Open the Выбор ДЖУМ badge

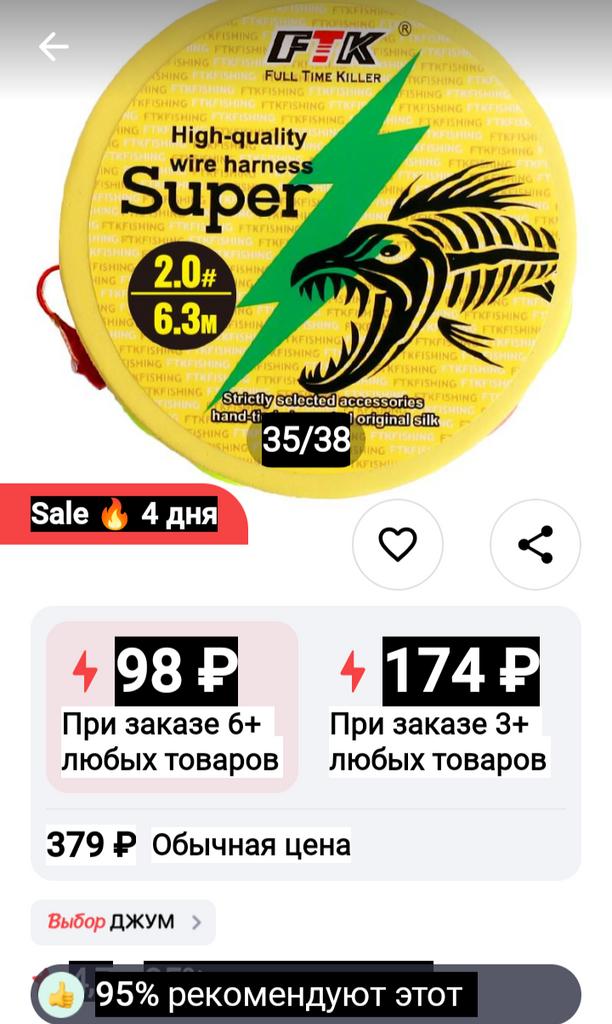pyautogui.click(x=123, y=922)
